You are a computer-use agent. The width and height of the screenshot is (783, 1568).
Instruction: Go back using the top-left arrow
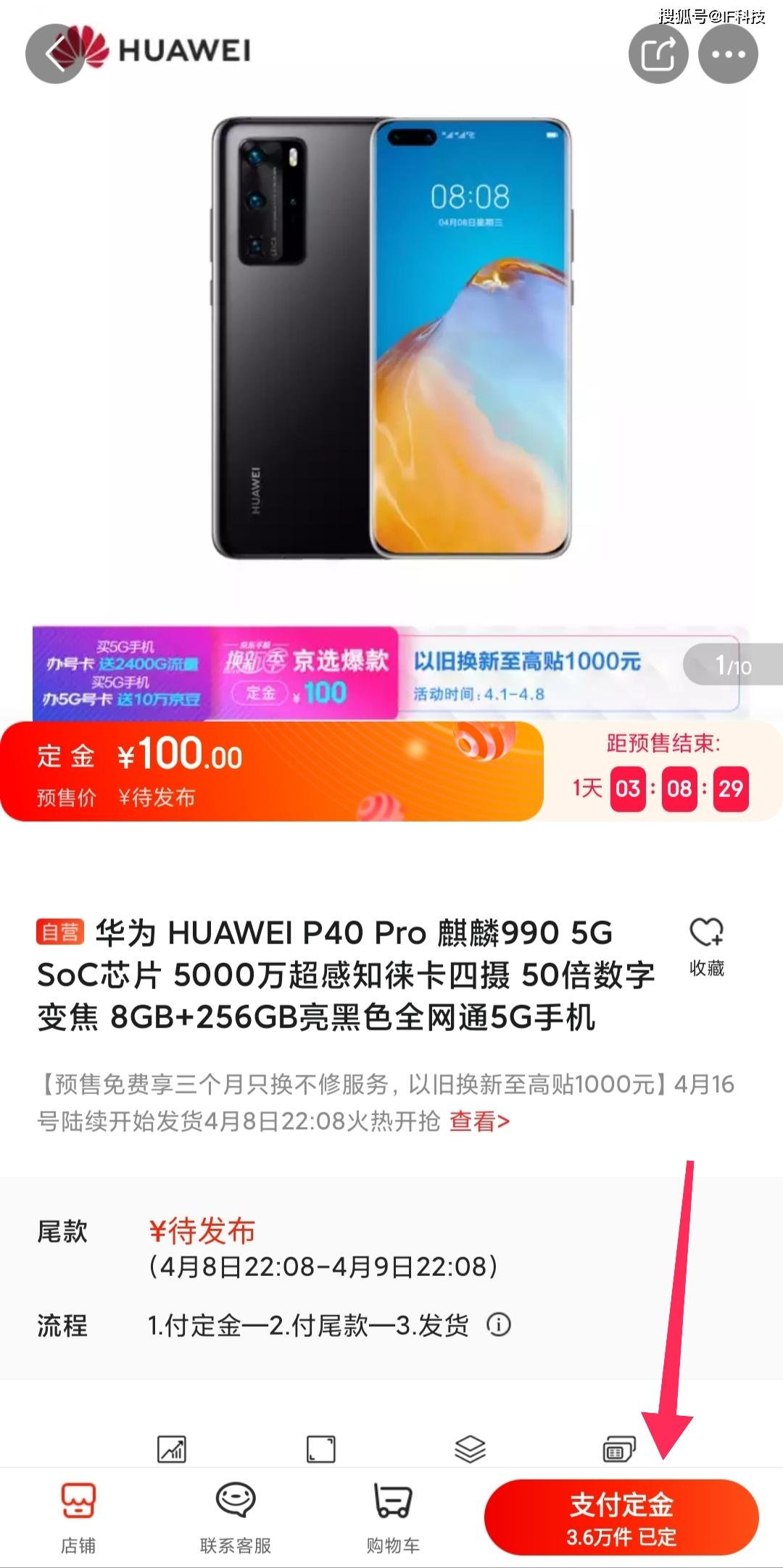click(x=55, y=54)
